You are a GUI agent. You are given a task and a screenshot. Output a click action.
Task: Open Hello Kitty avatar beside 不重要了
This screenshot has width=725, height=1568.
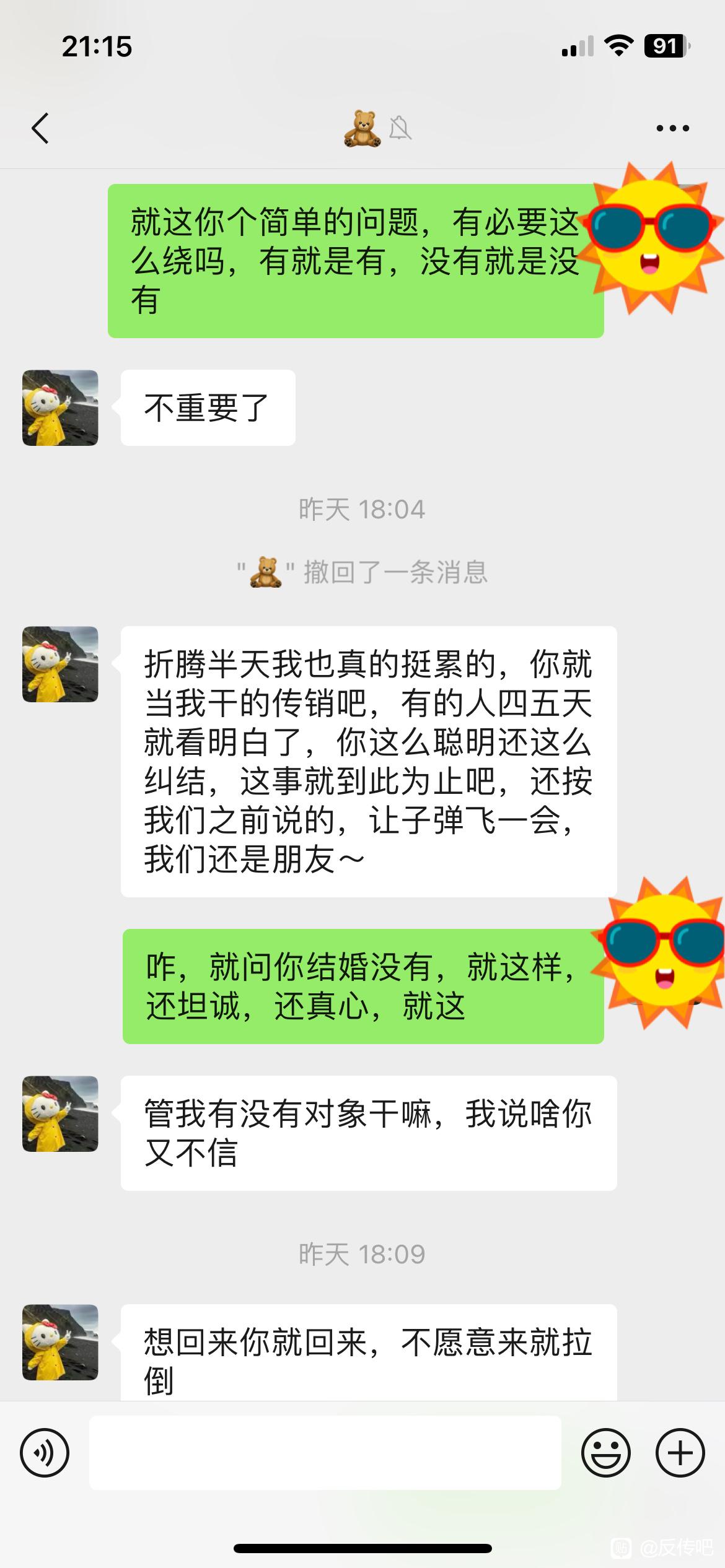coord(60,408)
